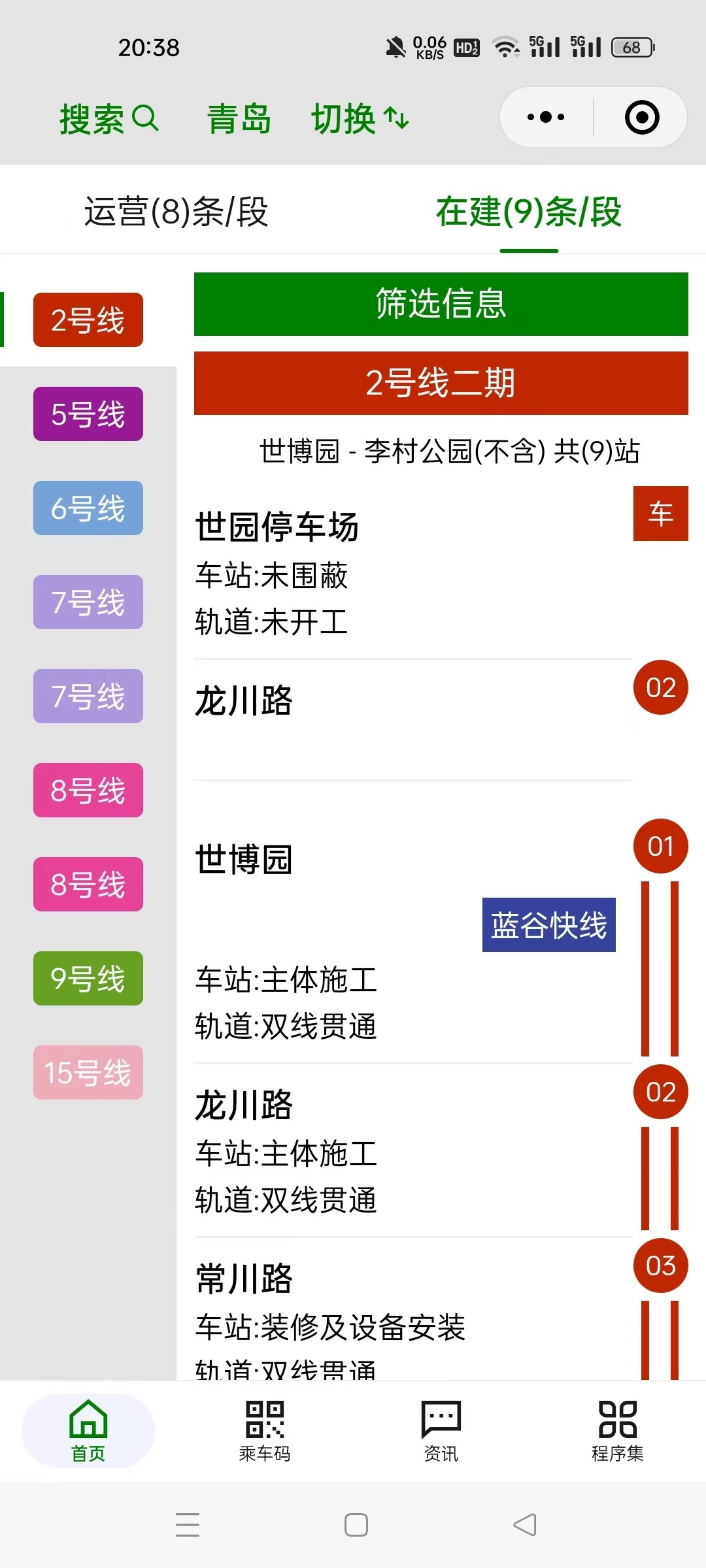Tap the 蓝谷快线 transfer tag
Screen dimensions: 706x1568
548,925
